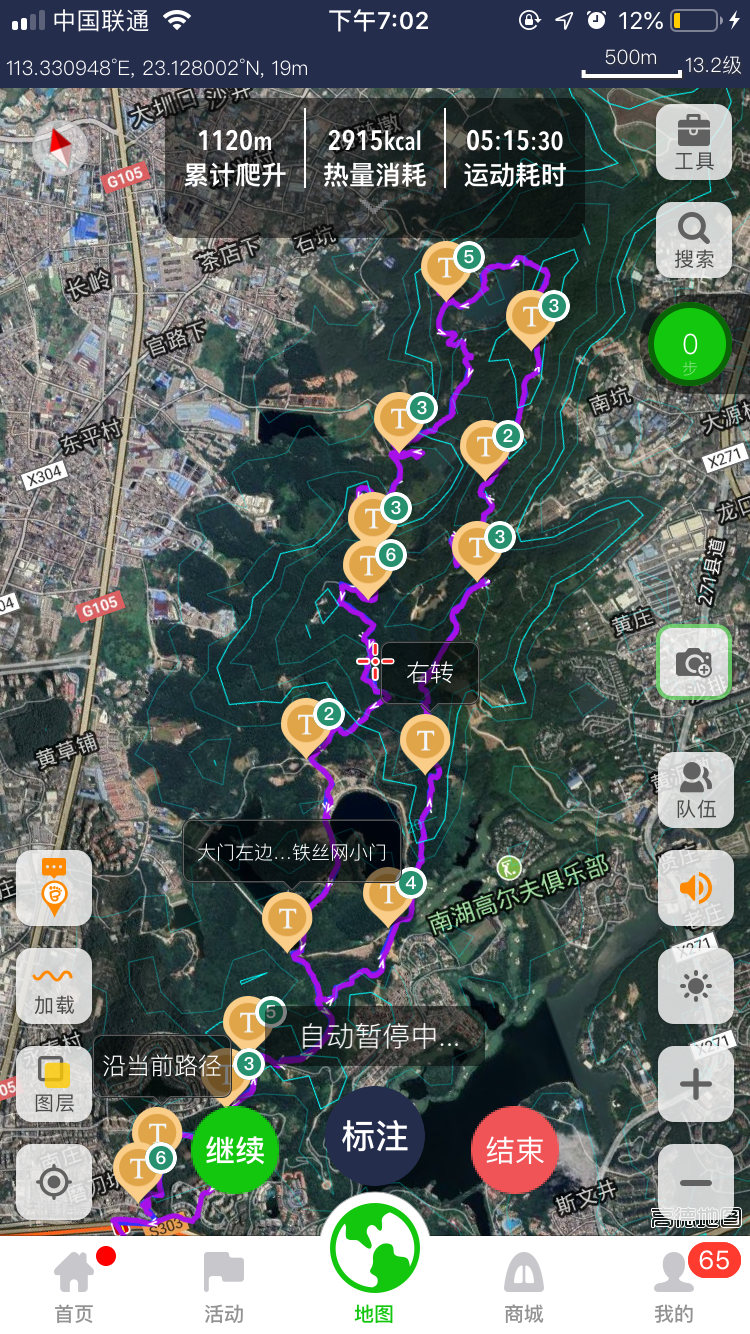This screenshot has height=1334, width=750.
Task: Open the 队伍 team panel
Action: tap(694, 790)
